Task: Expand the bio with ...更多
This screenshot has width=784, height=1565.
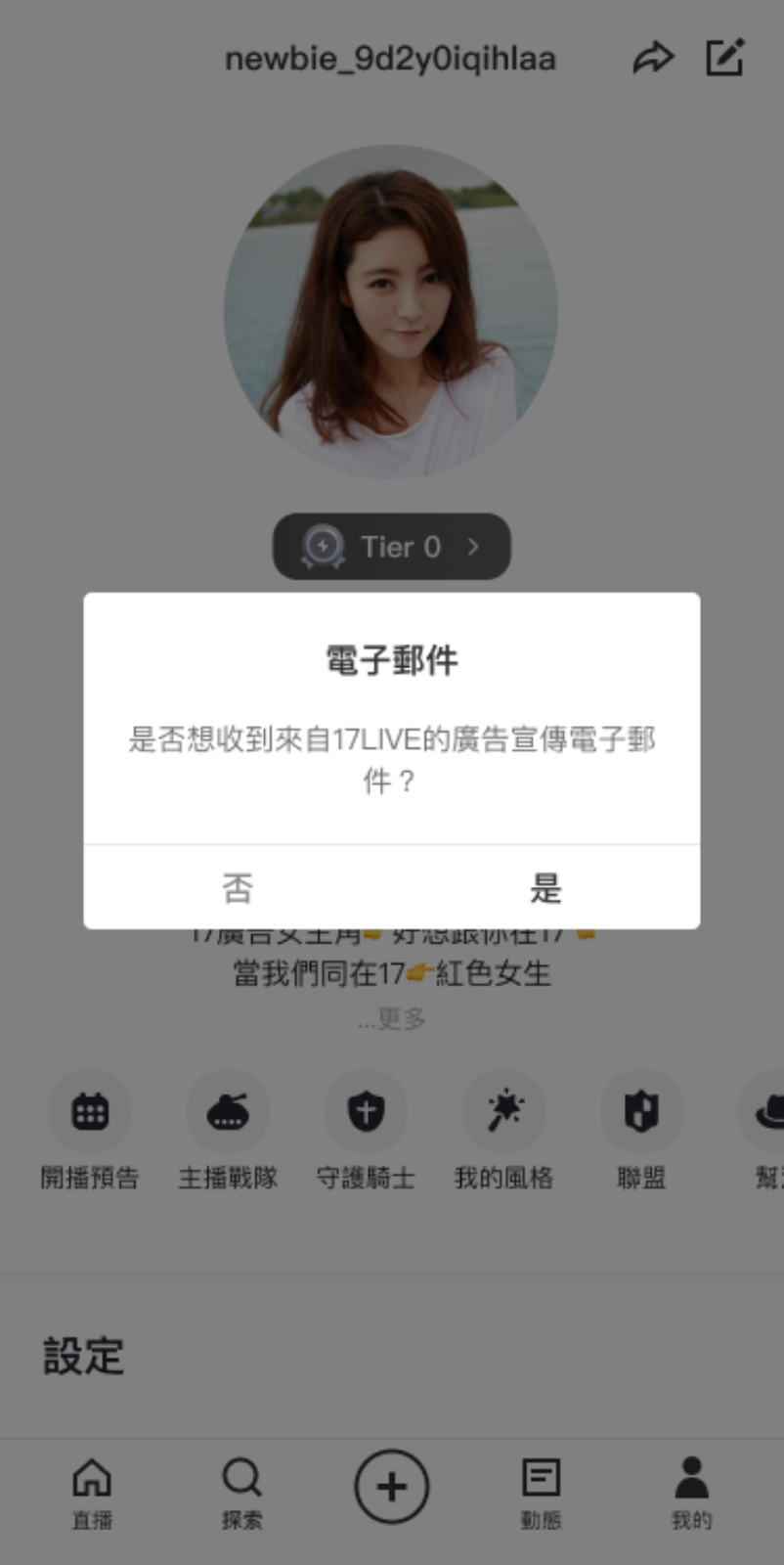Action: [391, 1019]
